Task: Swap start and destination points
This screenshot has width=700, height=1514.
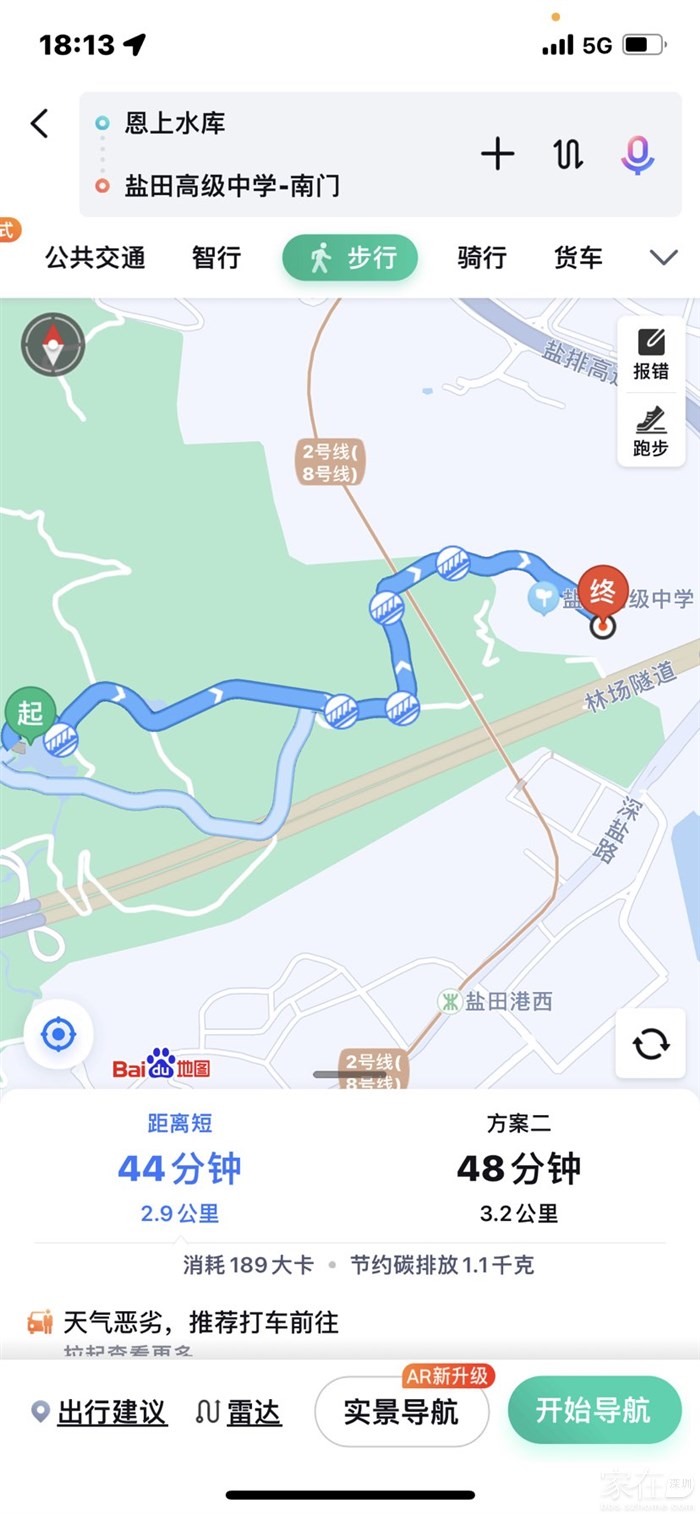Action: pyautogui.click(x=567, y=154)
